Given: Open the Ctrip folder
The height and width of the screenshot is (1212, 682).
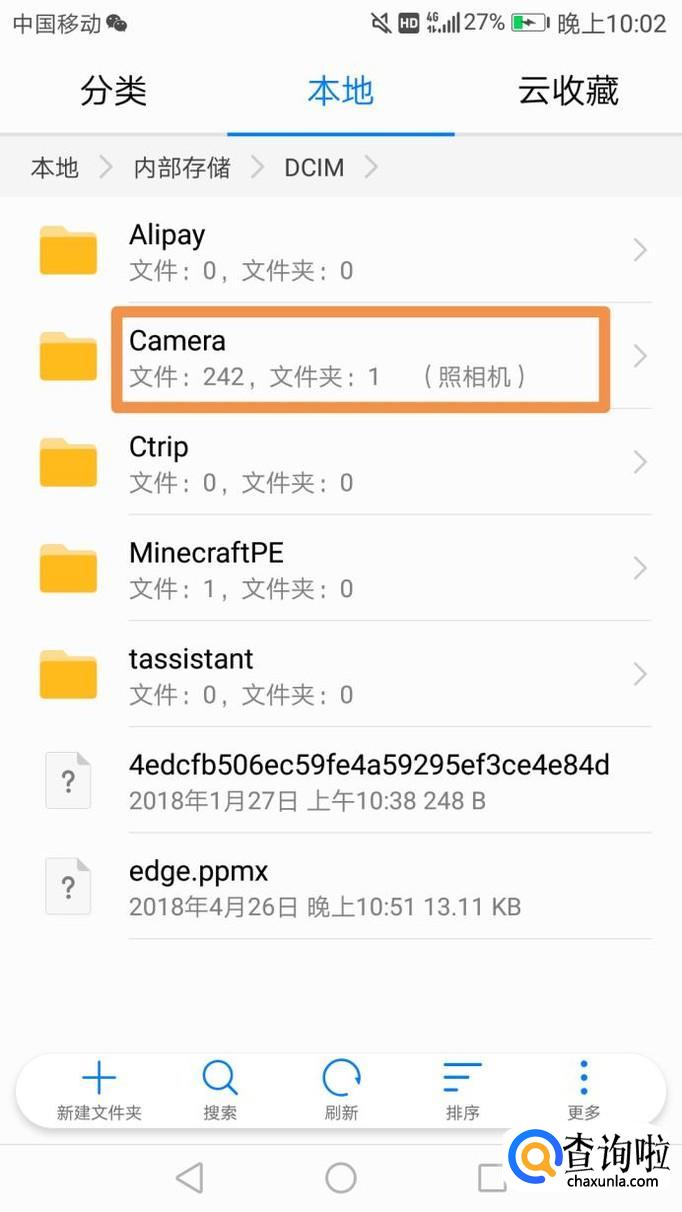Looking at the screenshot, I should click(340, 463).
